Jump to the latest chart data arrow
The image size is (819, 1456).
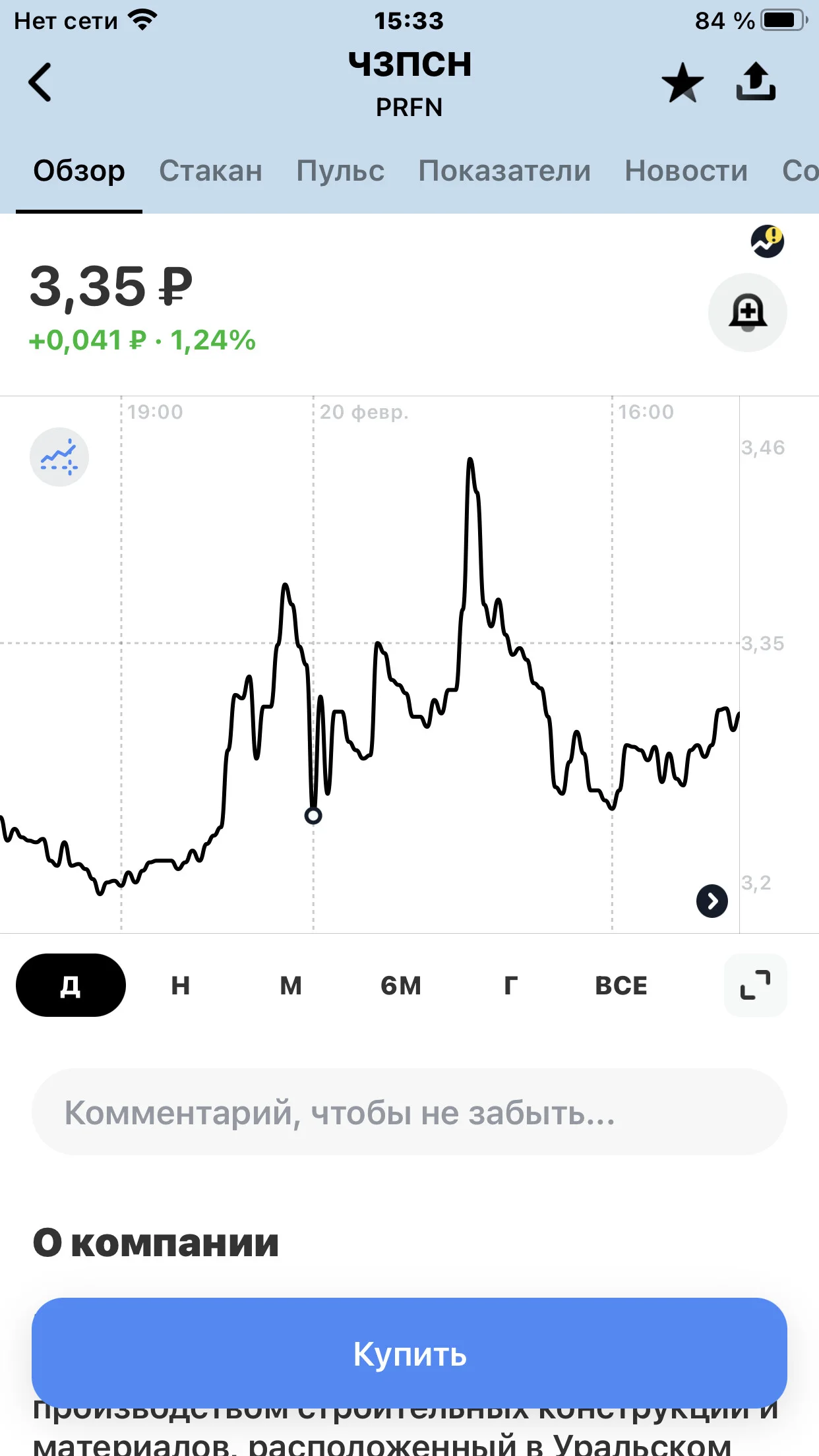pyautogui.click(x=712, y=901)
